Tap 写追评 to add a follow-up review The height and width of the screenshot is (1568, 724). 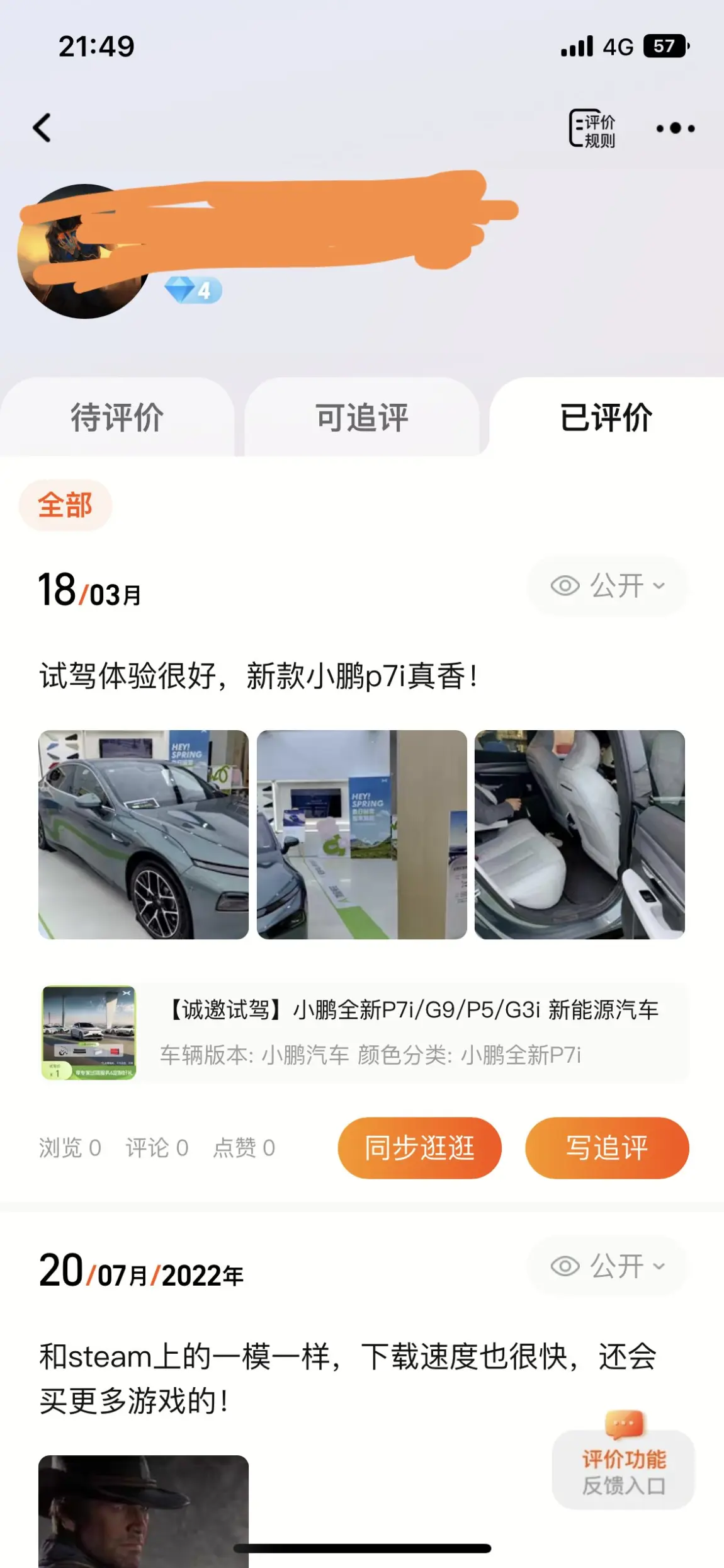[x=607, y=1148]
